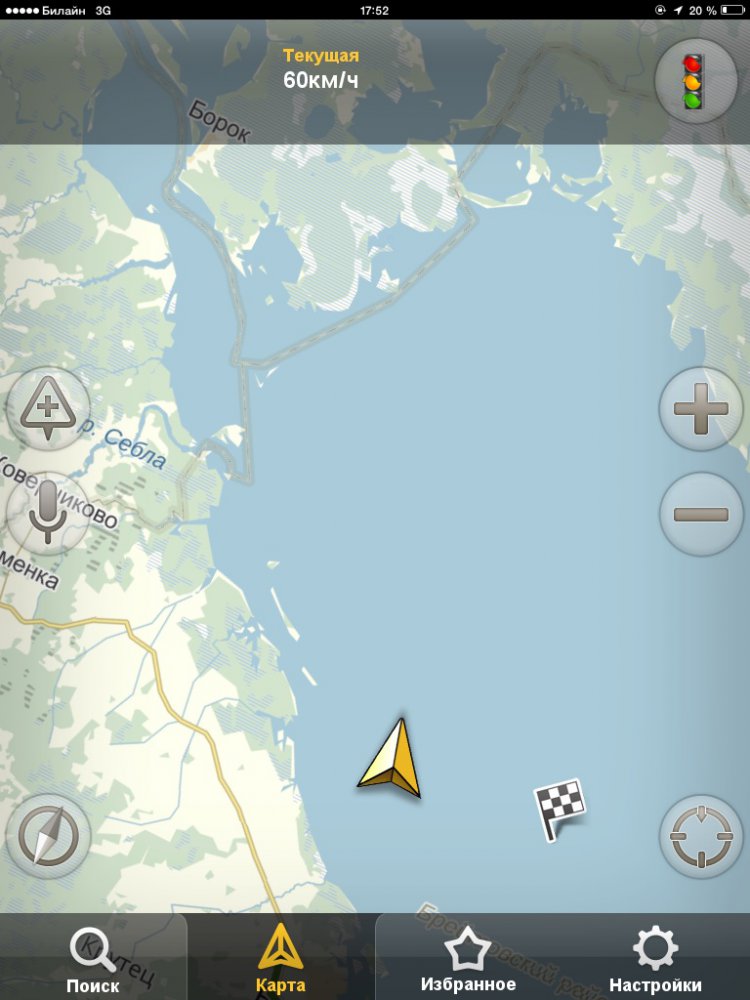
Task: Open the Избранное favorites tab
Action: (x=467, y=958)
